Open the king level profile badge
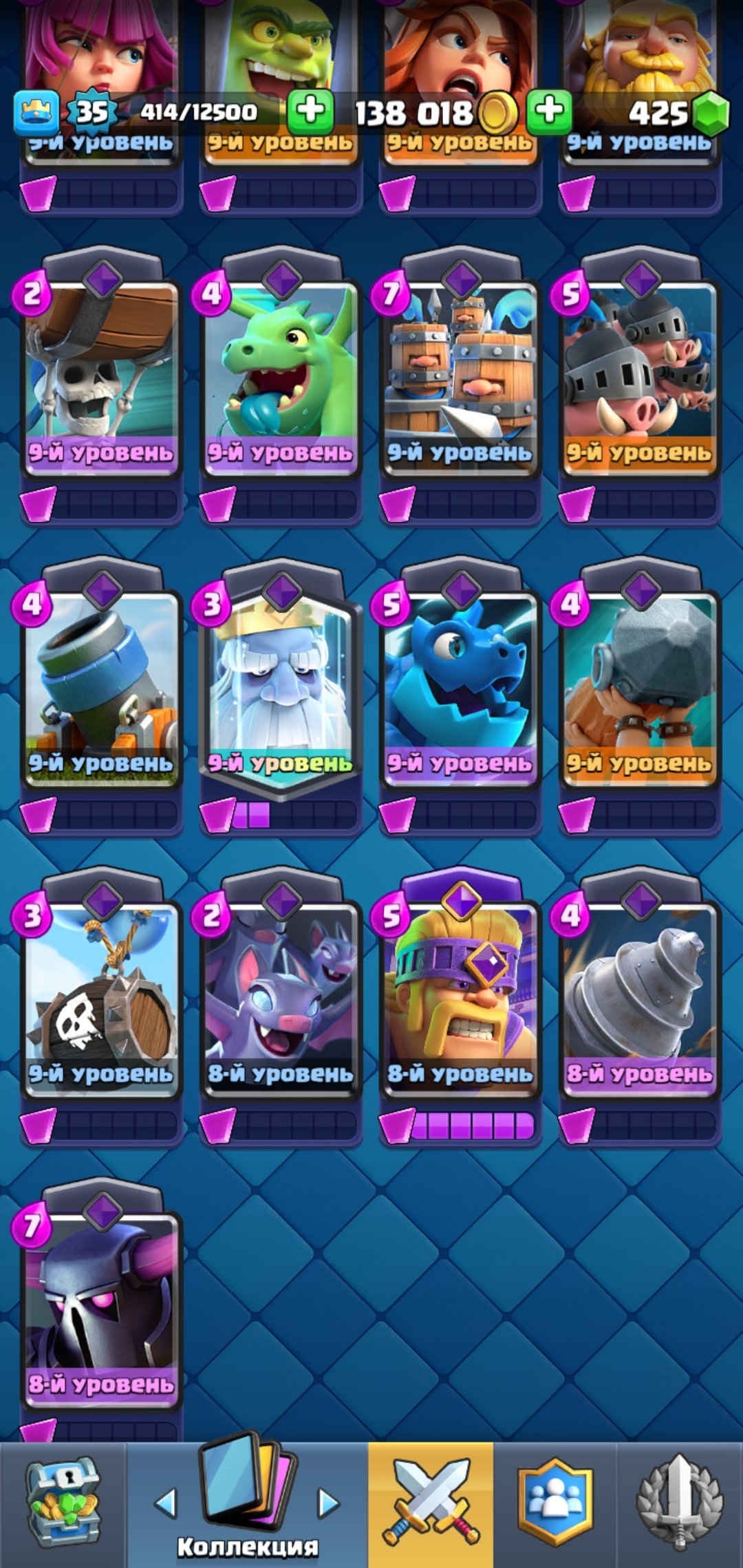743x1568 pixels. [x=36, y=112]
